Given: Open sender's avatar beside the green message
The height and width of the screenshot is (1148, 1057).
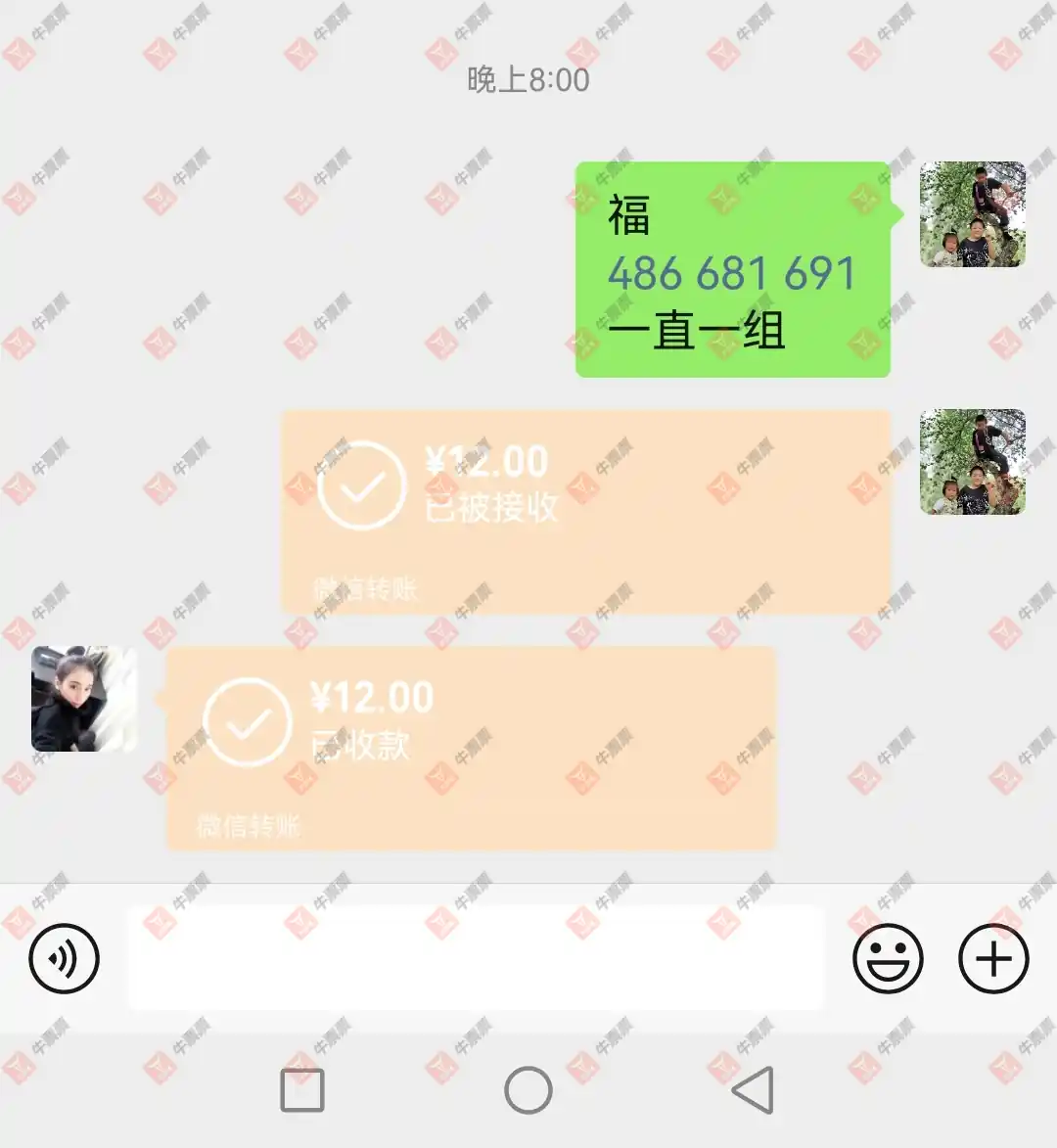Looking at the screenshot, I should click(x=972, y=215).
